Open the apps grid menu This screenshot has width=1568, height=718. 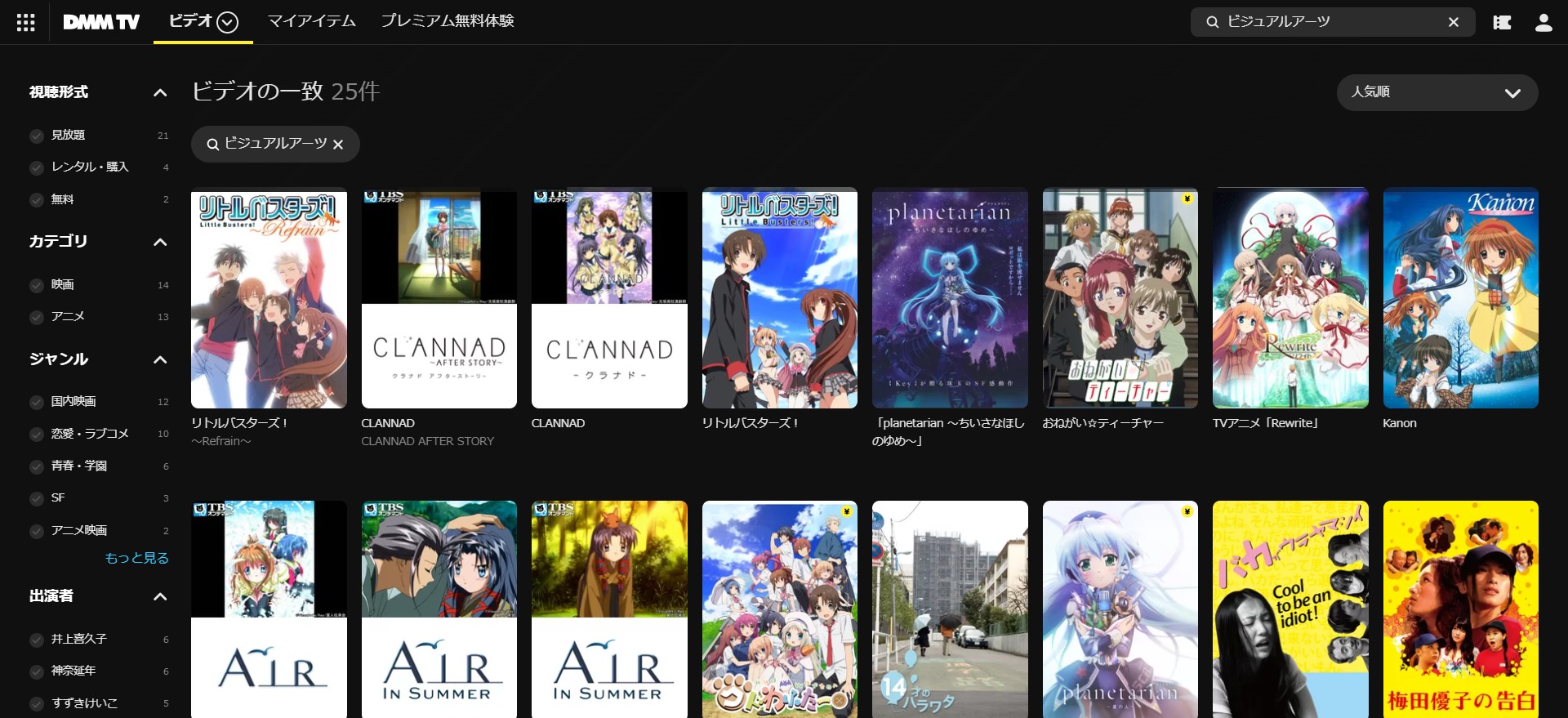26,22
